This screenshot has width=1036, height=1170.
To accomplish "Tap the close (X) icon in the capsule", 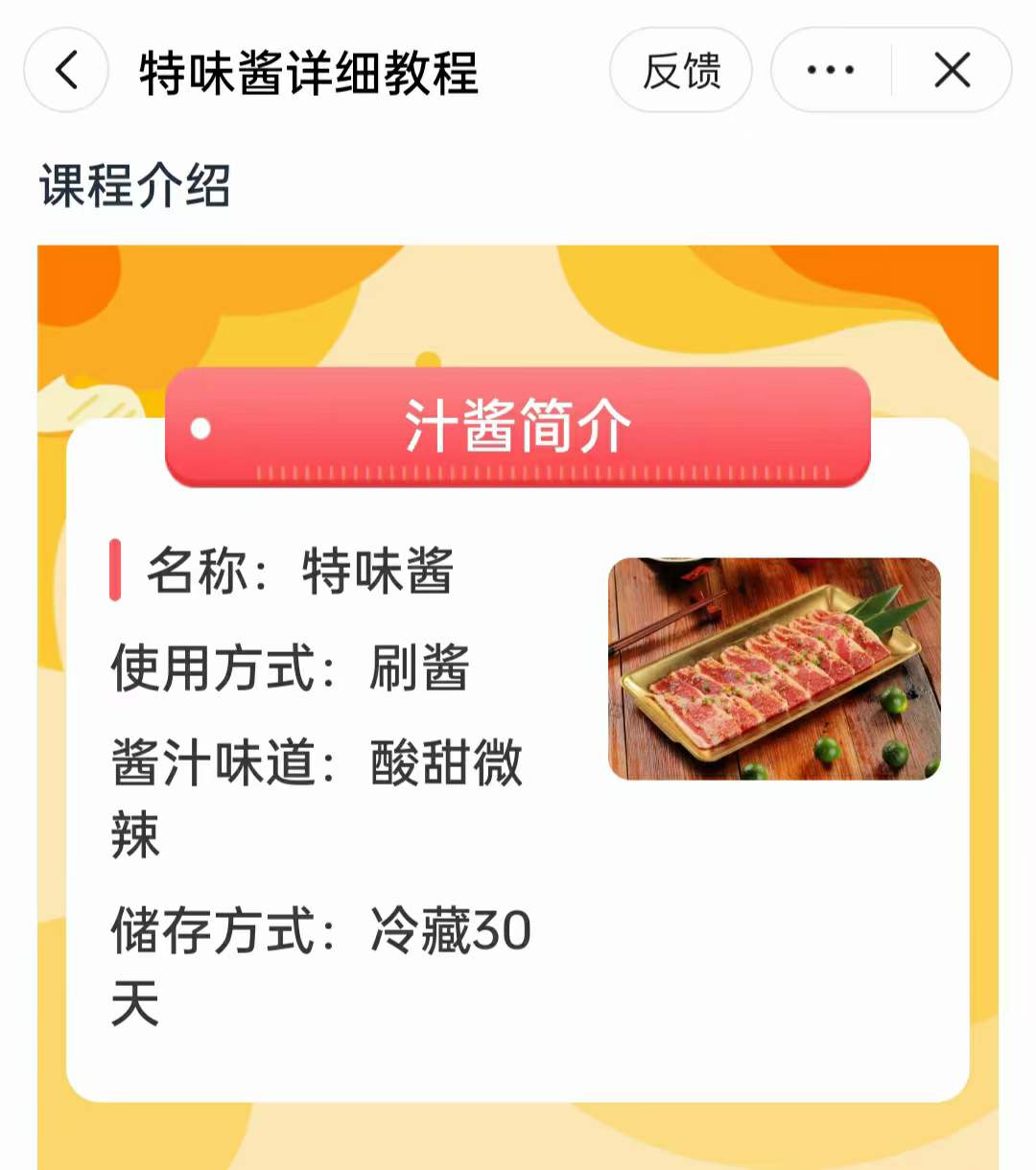I will click(x=951, y=70).
